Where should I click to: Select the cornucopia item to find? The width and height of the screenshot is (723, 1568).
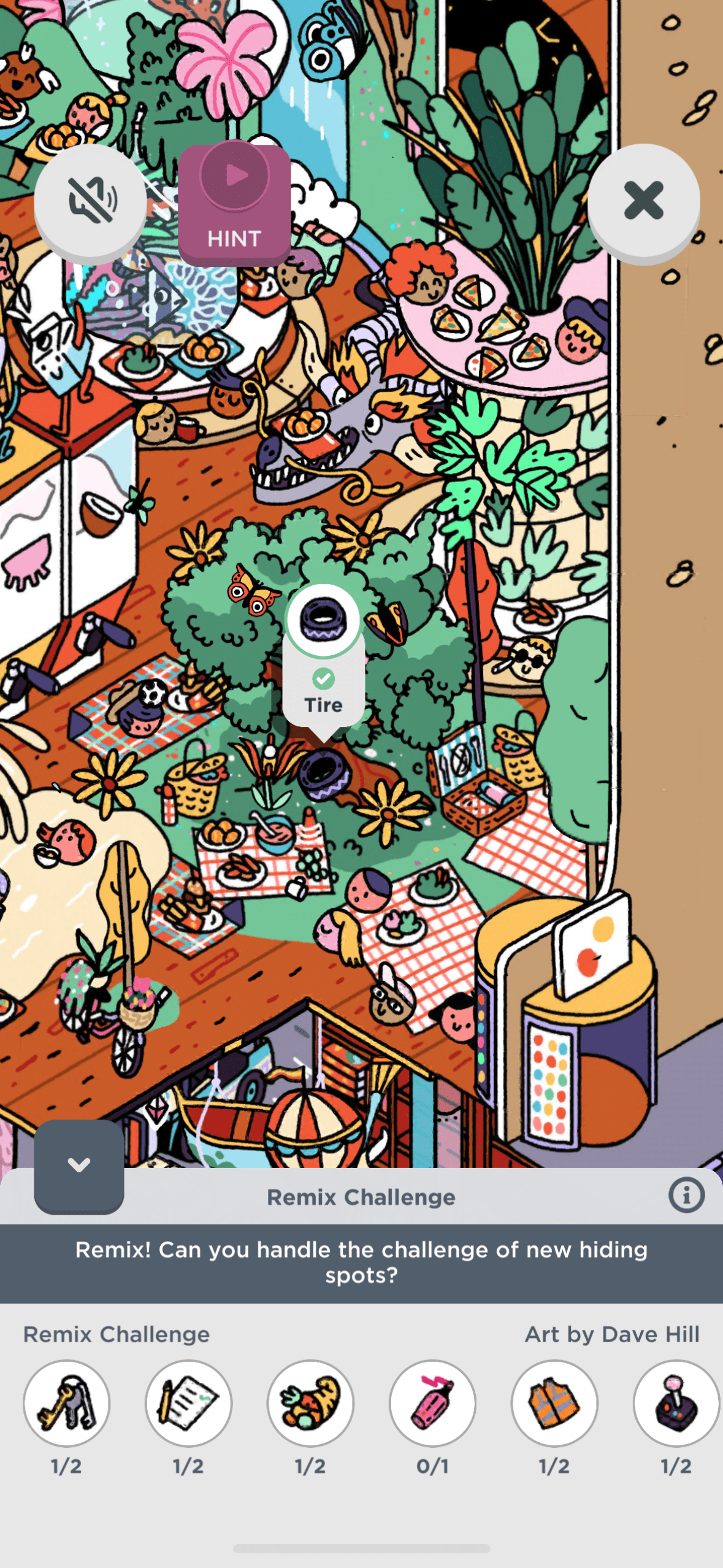[x=310, y=1404]
